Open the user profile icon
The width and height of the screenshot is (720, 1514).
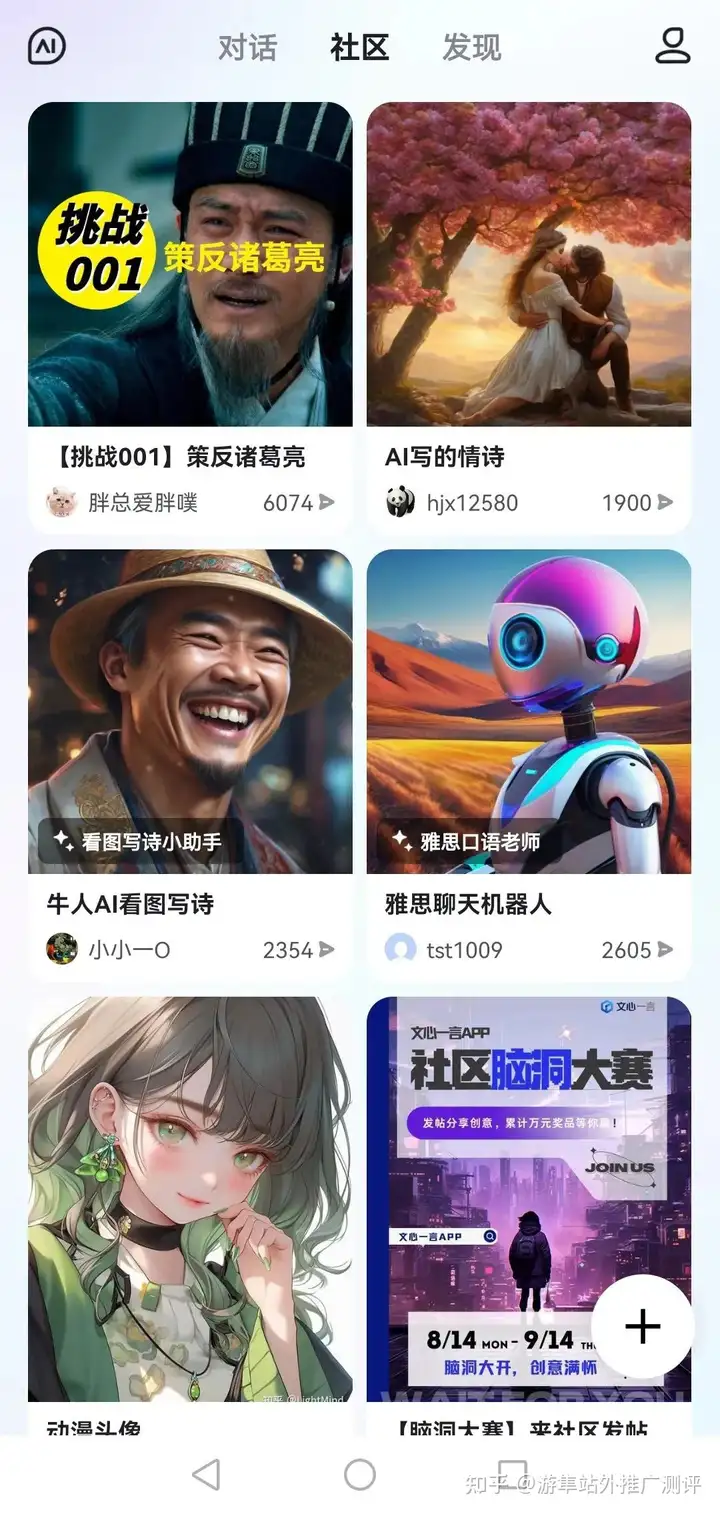point(673,46)
